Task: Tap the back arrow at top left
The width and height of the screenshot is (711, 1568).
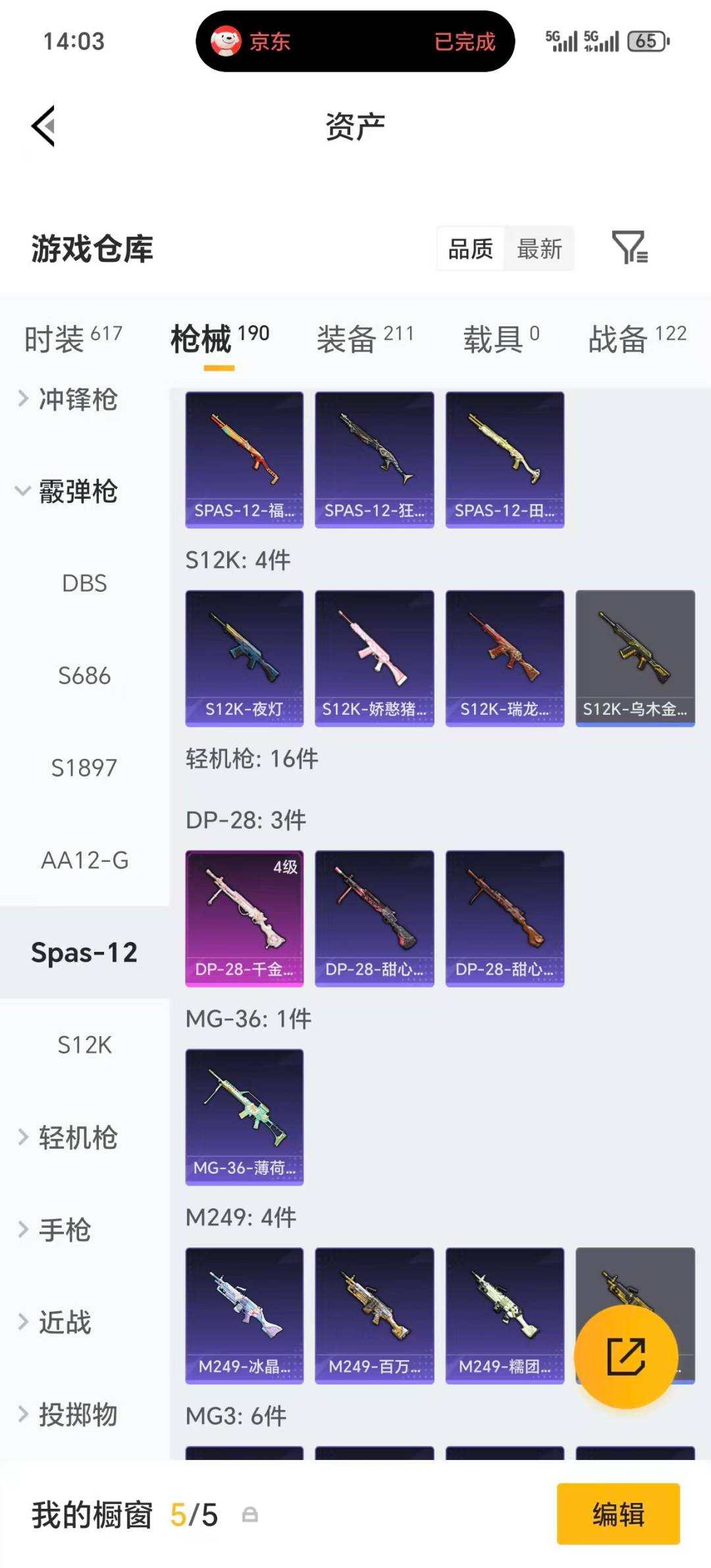Action: 43,125
